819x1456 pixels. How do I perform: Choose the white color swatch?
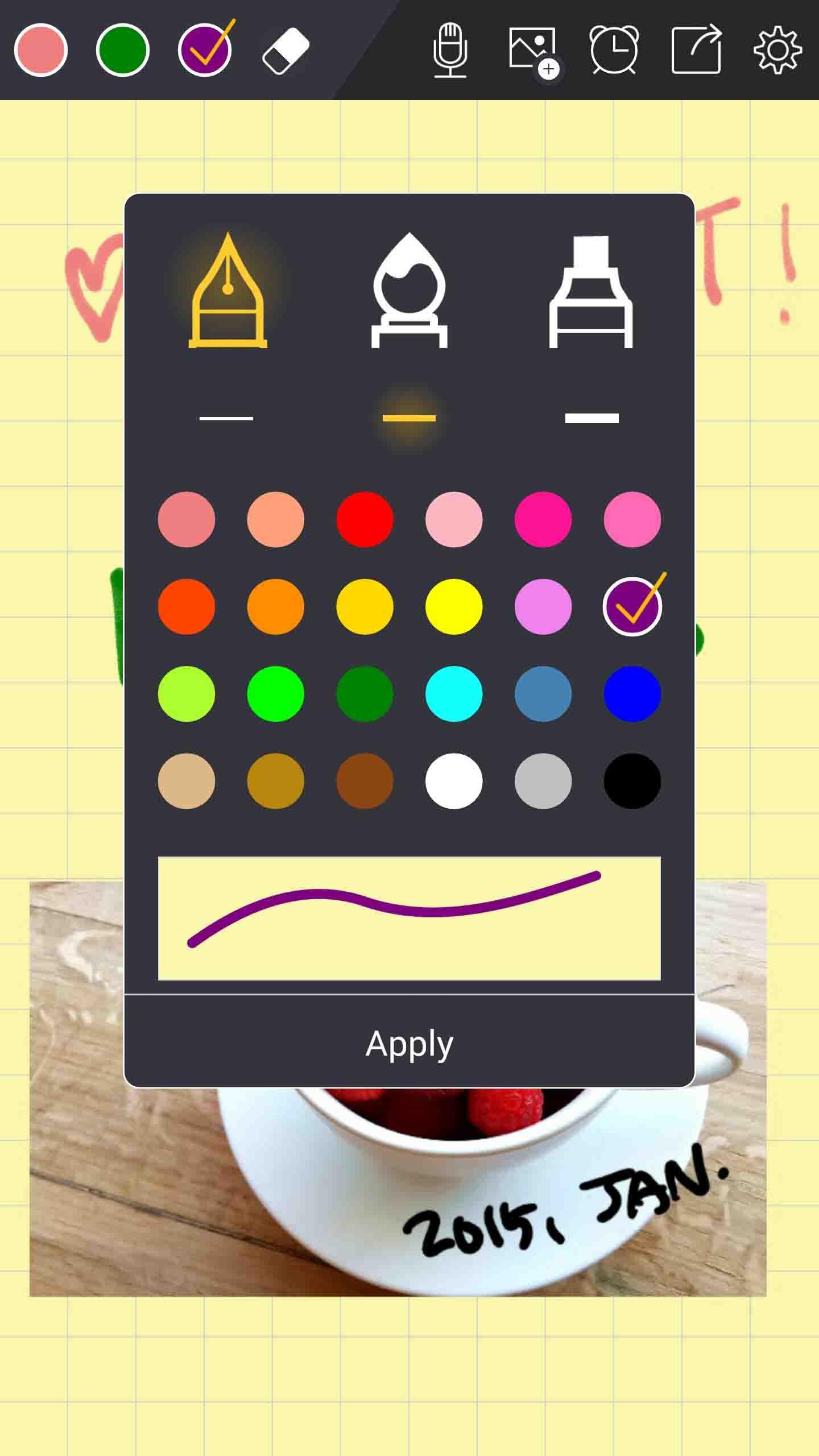454,781
